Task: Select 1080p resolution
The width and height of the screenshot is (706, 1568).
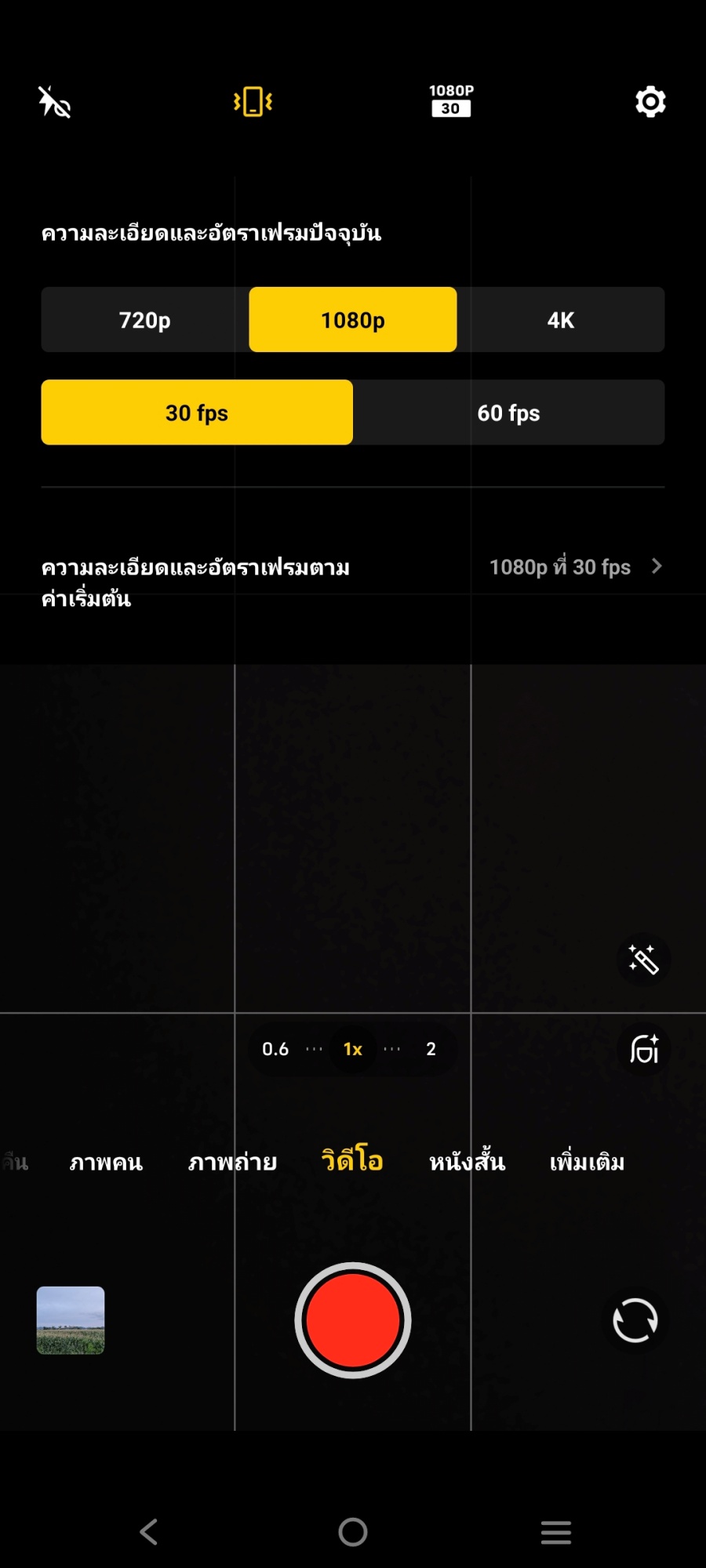Action: [353, 320]
